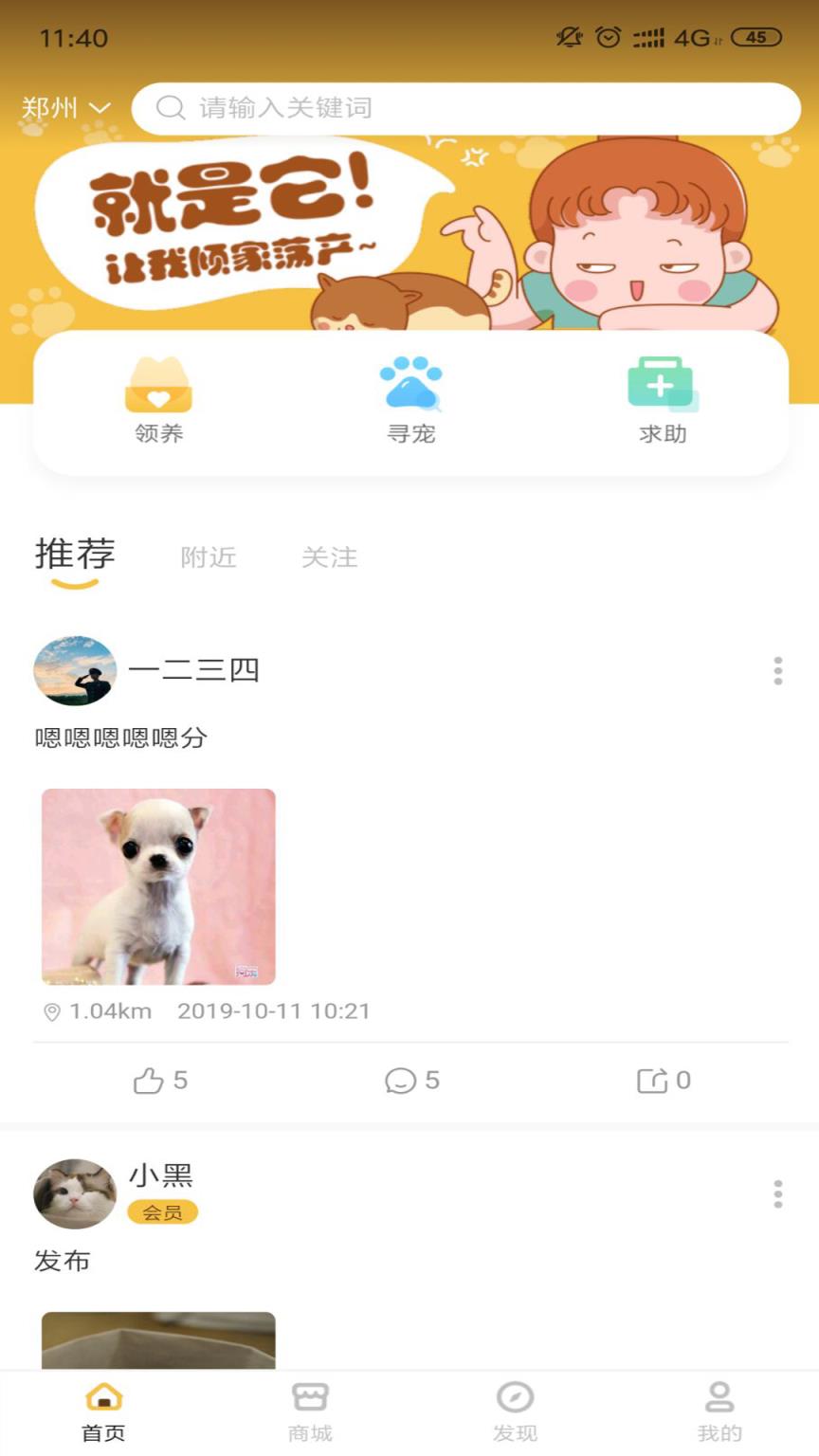This screenshot has height=1456, width=819.
Task: View the puppy photo in the post
Action: [158, 886]
